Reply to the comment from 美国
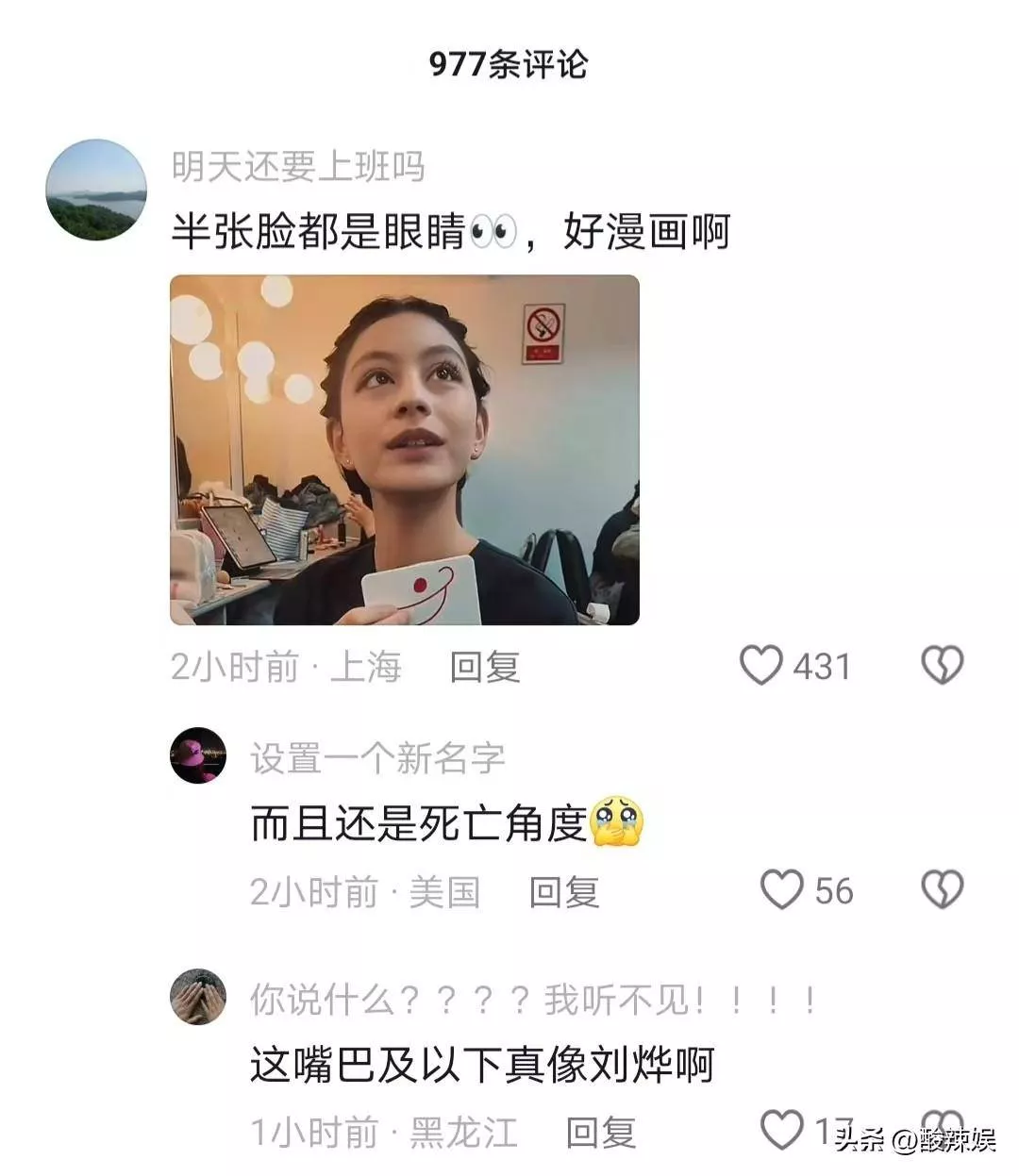The width and height of the screenshot is (1019, 1176). click(564, 892)
